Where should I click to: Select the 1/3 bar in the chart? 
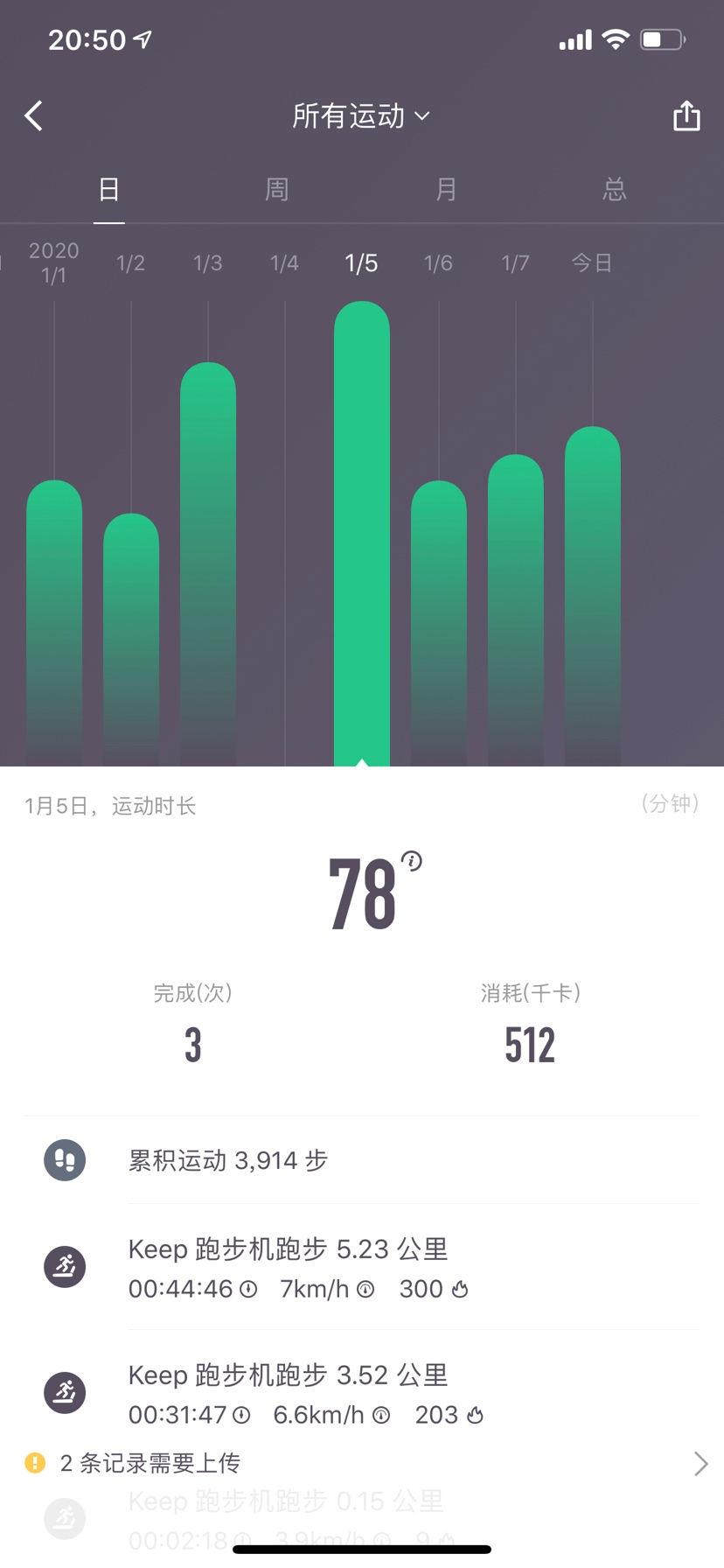(x=208, y=560)
